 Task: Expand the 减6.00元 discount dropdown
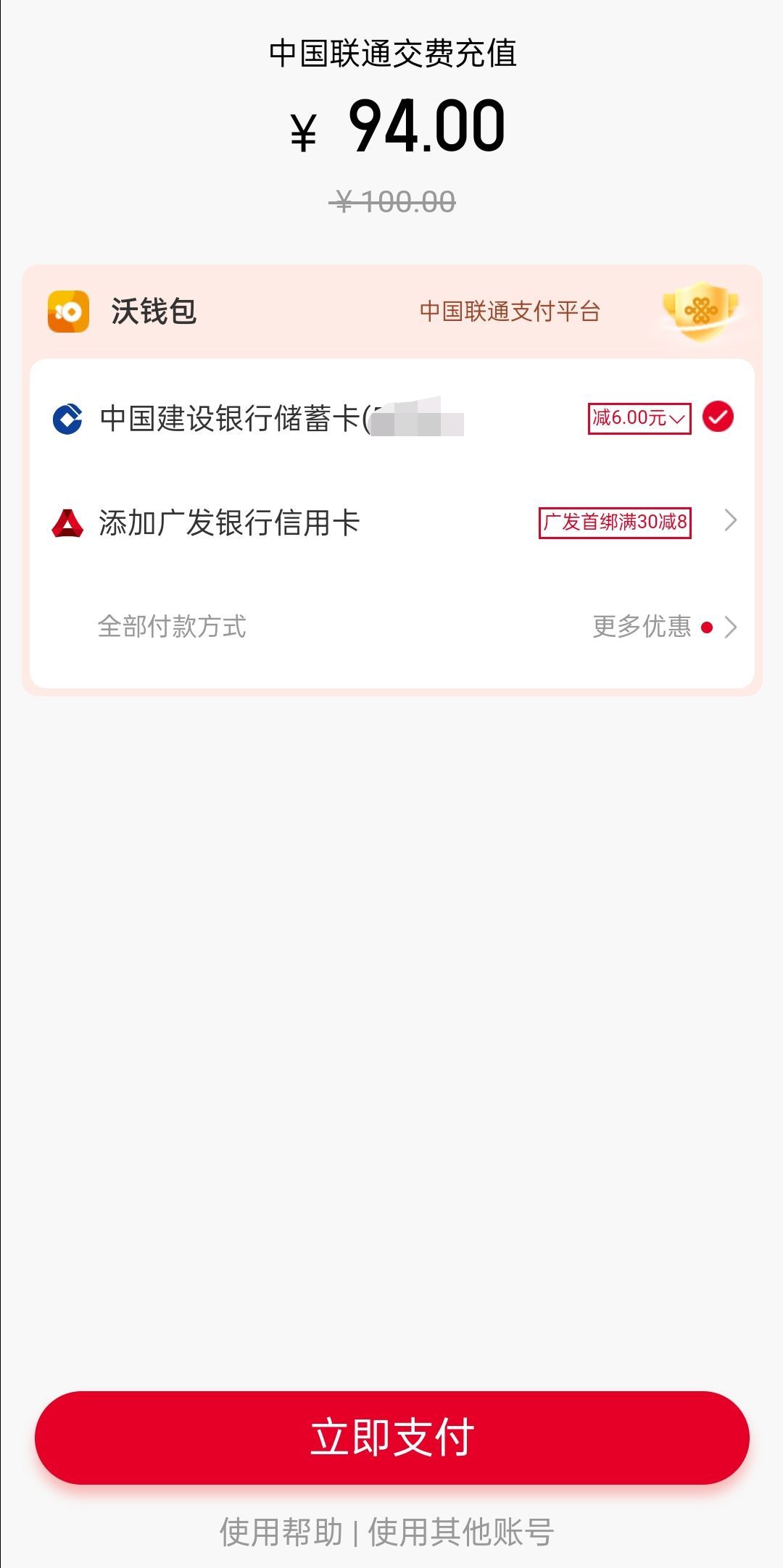pos(639,418)
